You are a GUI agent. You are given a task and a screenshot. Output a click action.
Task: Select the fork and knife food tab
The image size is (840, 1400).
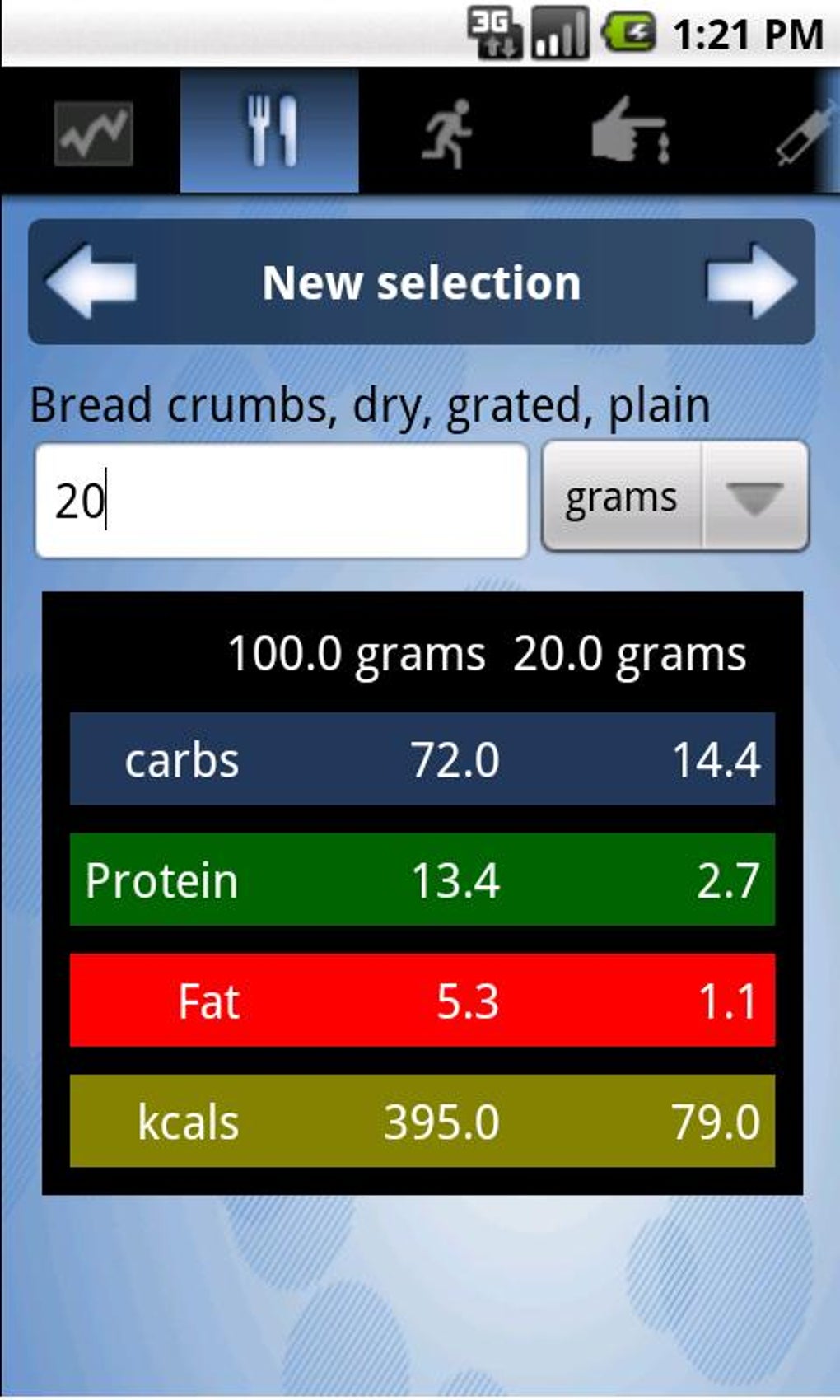[269, 132]
